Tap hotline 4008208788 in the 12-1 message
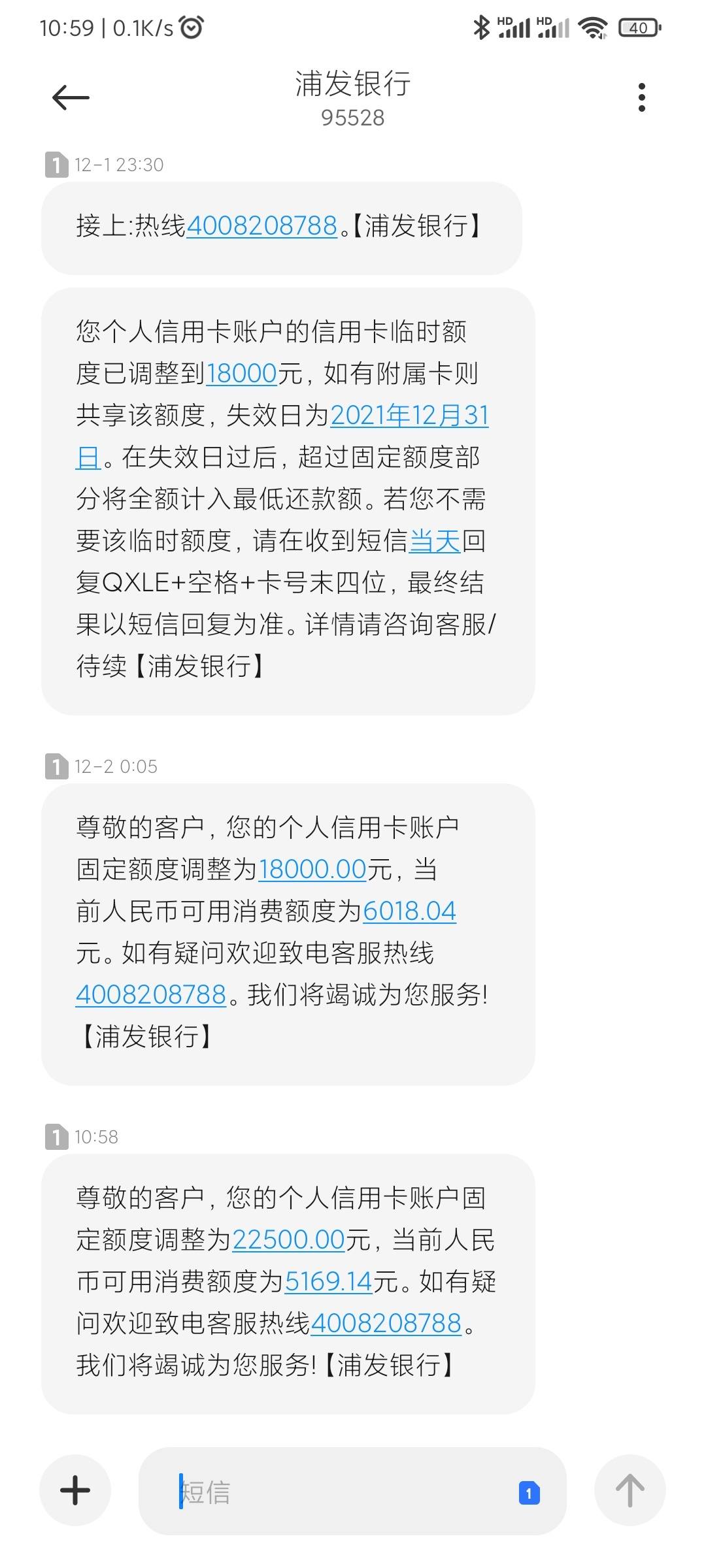The height and width of the screenshot is (1568, 706). 261,225
